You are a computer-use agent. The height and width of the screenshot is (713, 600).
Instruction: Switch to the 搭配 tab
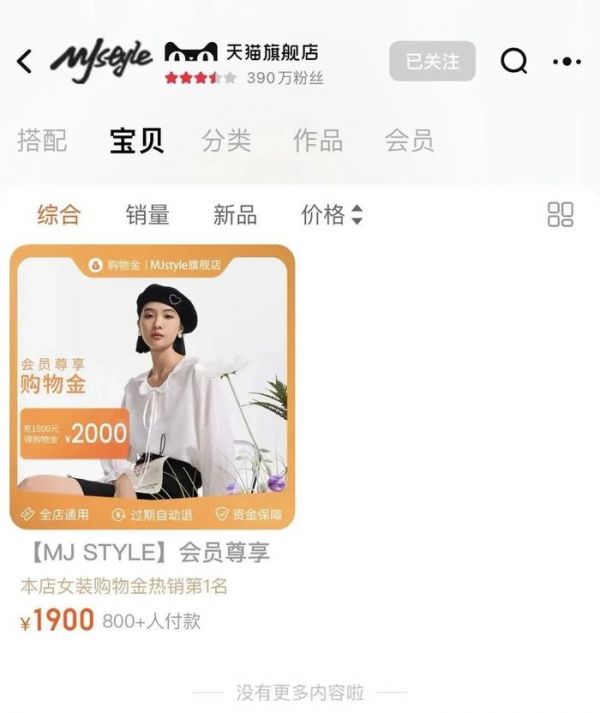point(42,140)
